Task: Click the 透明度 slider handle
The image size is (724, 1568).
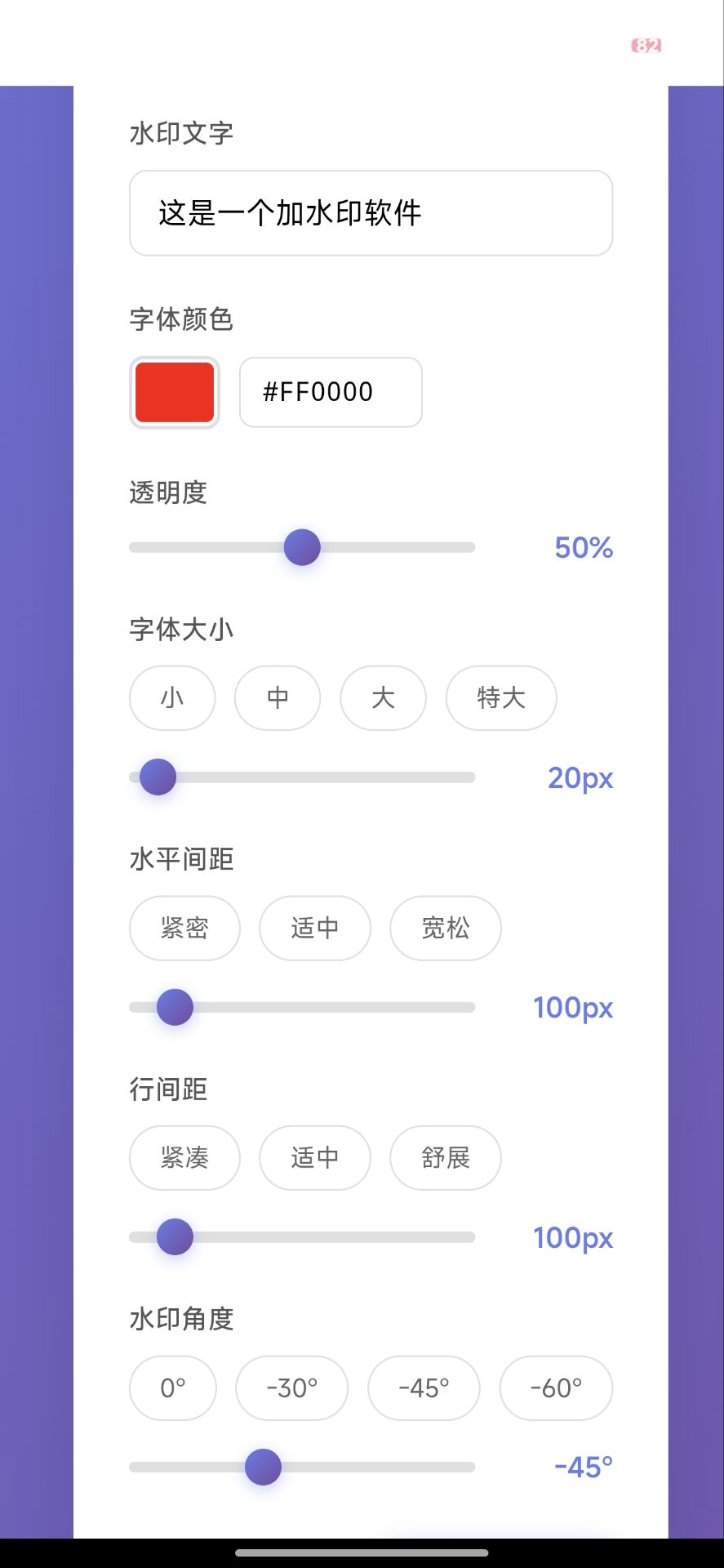Action: (302, 547)
